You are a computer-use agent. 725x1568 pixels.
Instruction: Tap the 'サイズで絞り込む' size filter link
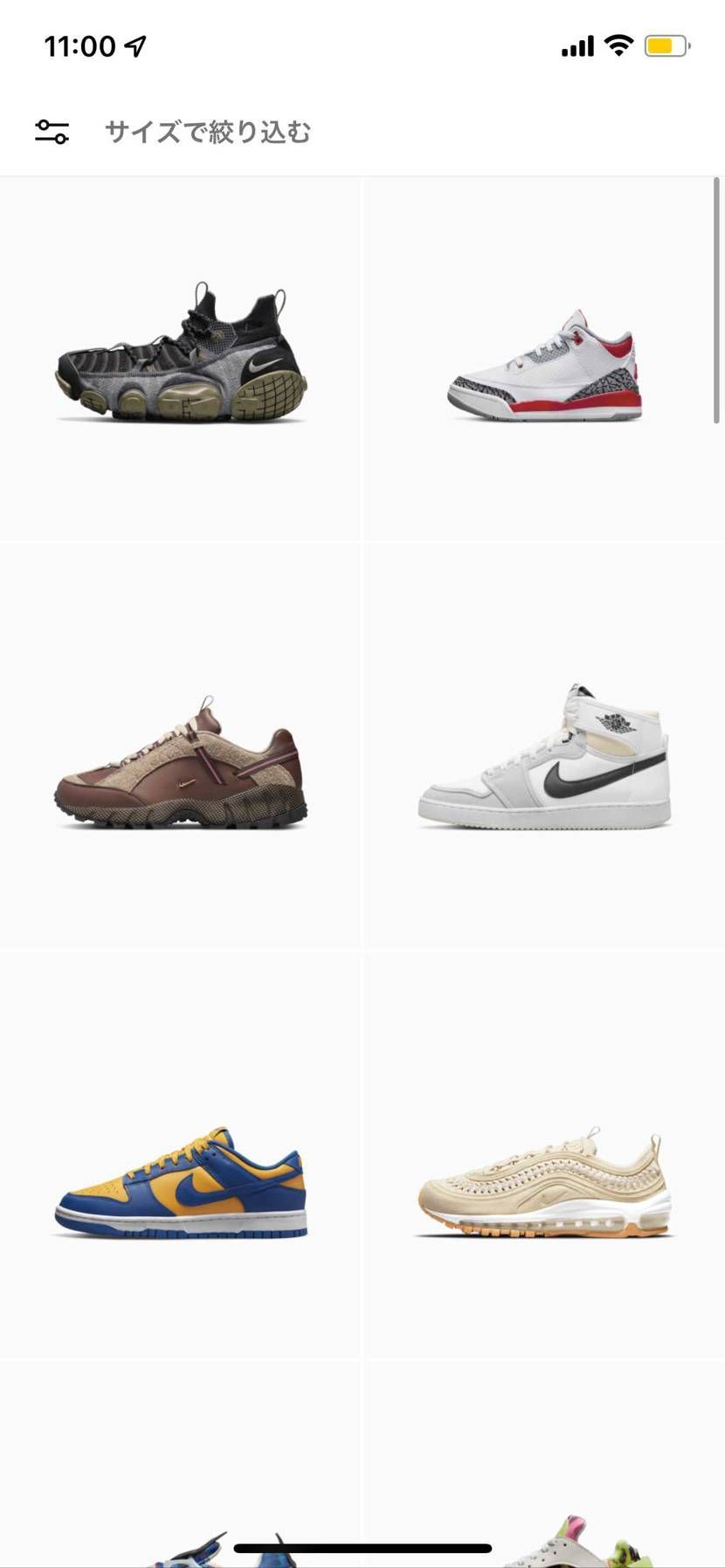pyautogui.click(x=208, y=132)
